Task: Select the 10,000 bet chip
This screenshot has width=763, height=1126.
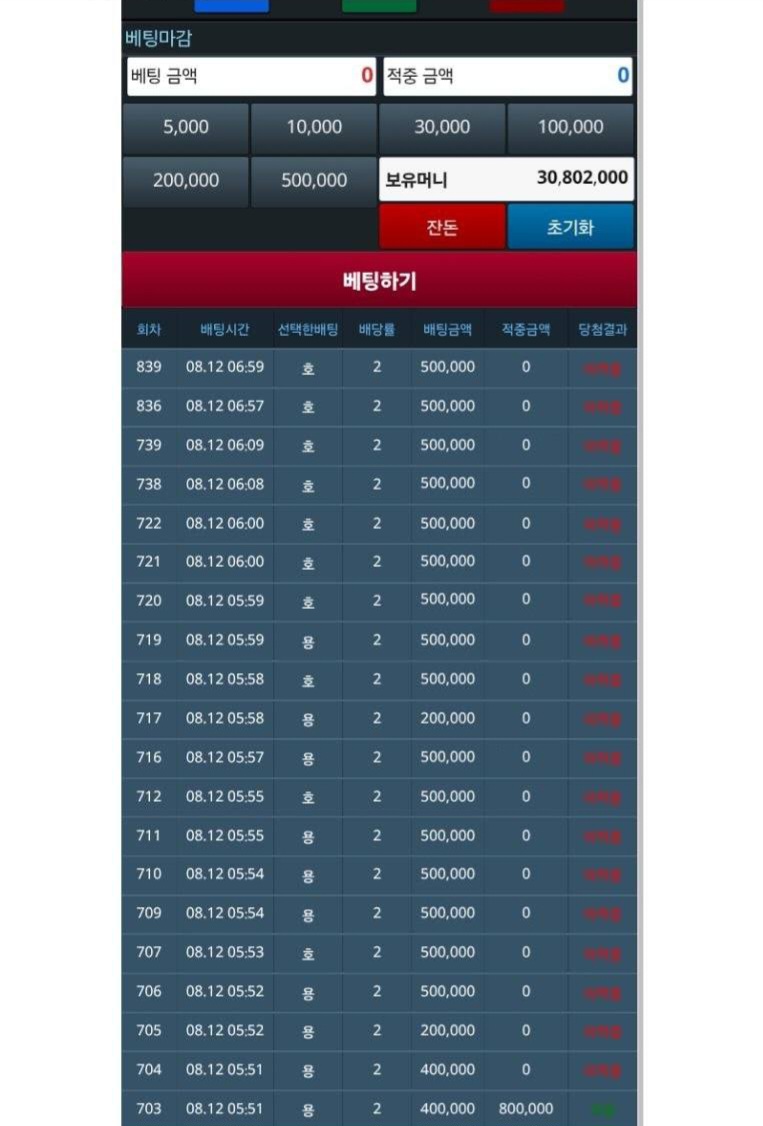Action: tap(314, 128)
